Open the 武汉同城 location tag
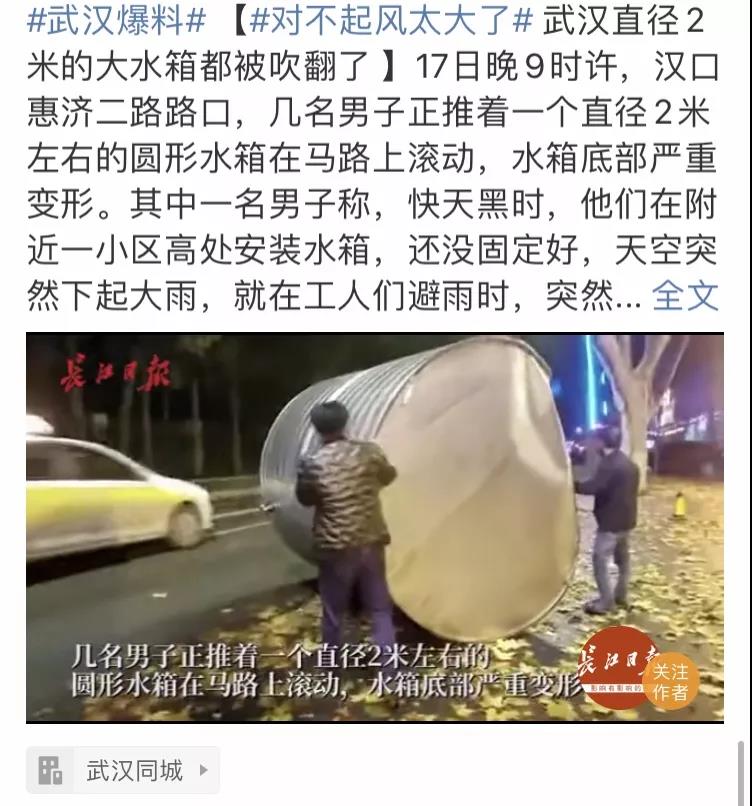The height and width of the screenshot is (806, 752). (x=123, y=770)
